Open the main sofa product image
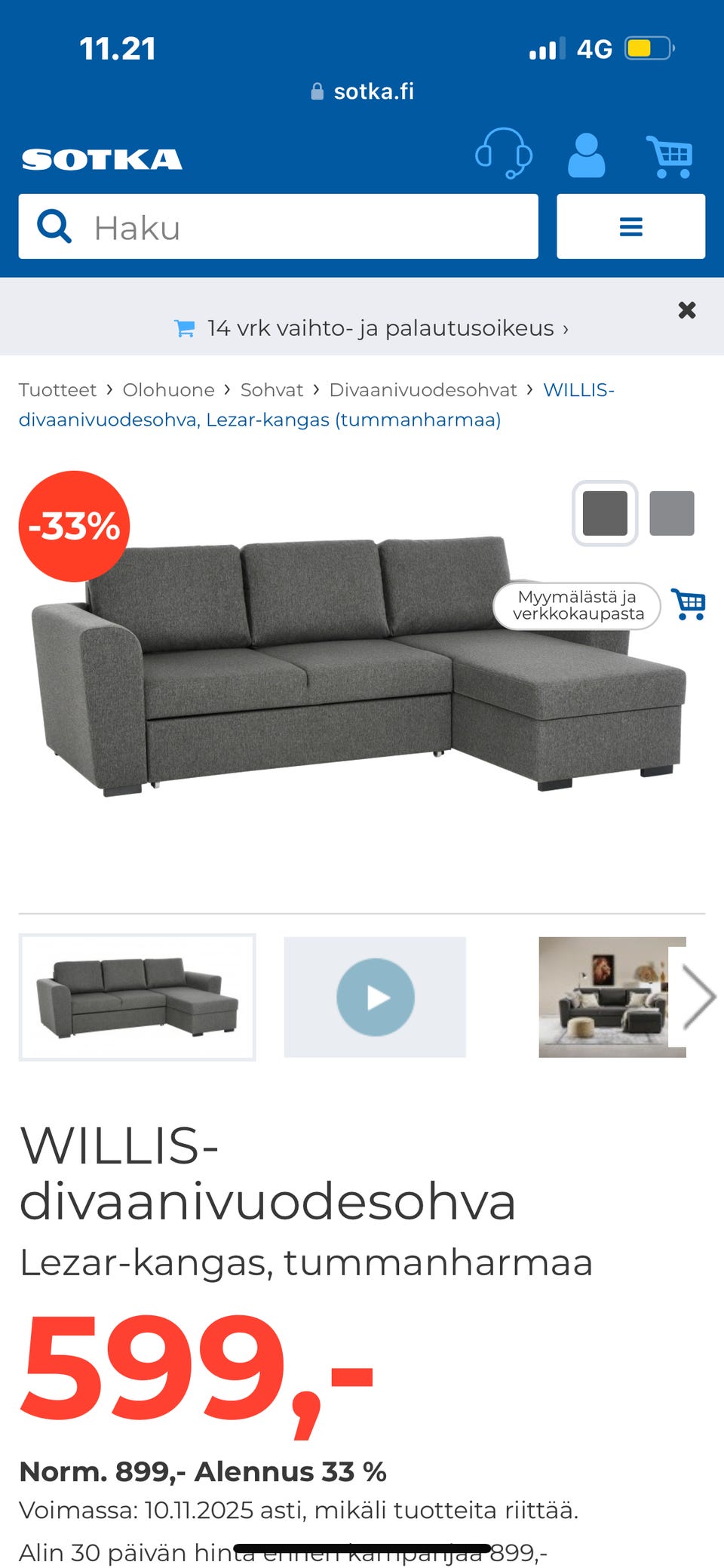 coord(359,664)
